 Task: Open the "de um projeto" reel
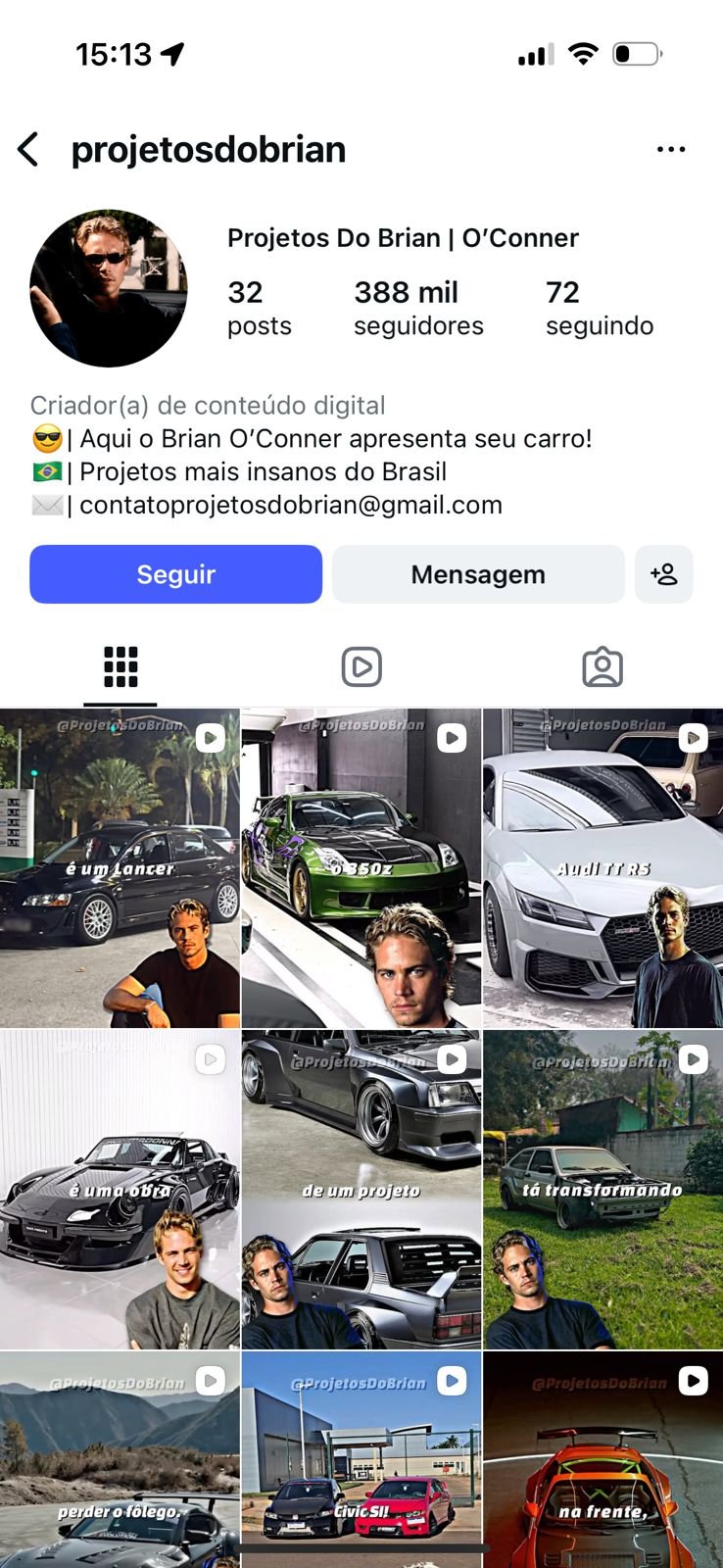coord(361,1189)
